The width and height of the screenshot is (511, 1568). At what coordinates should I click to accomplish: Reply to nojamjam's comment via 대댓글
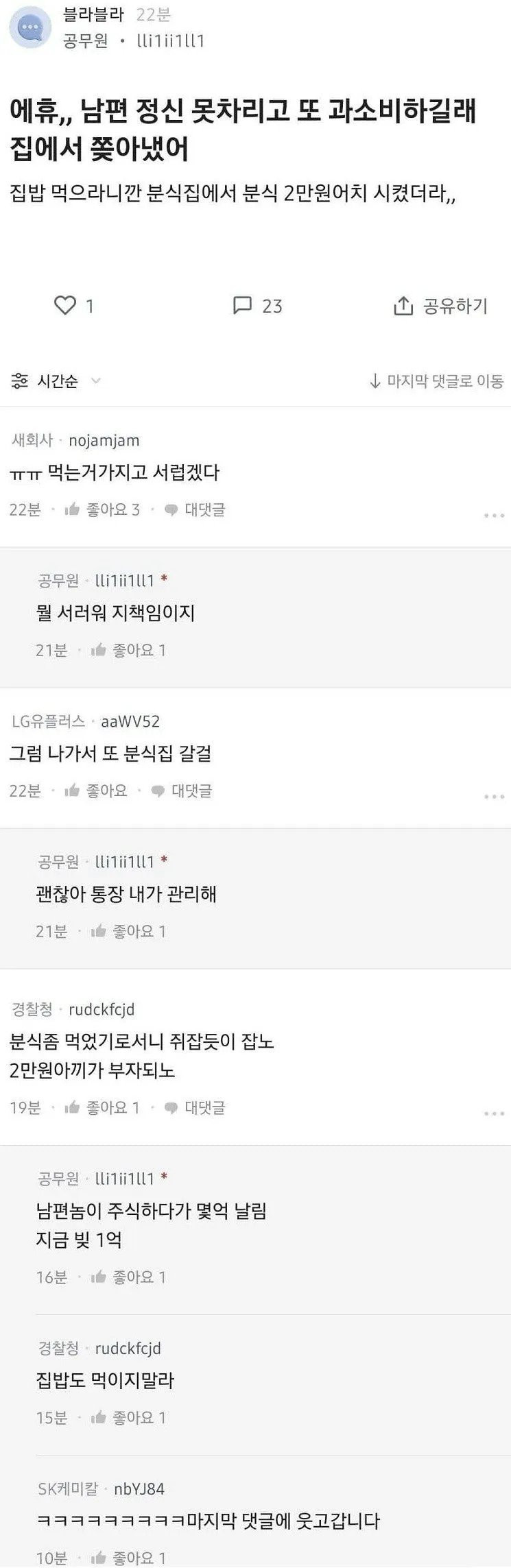(x=195, y=509)
